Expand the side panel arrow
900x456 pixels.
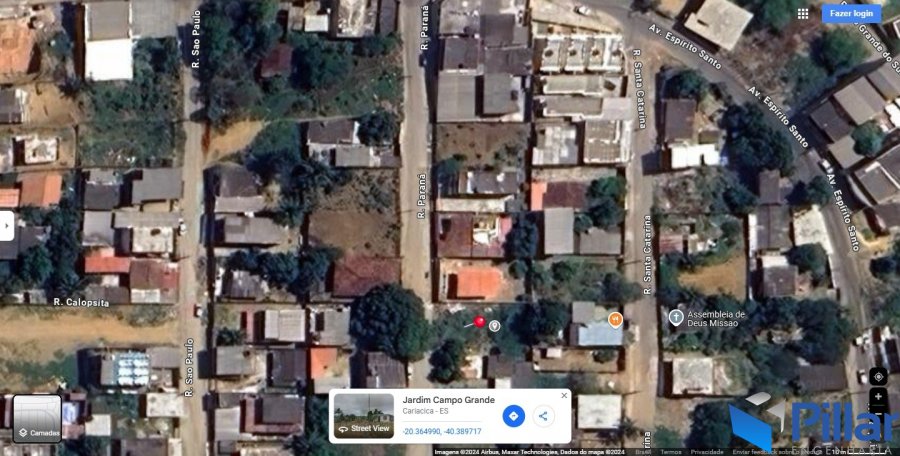coord(6,225)
